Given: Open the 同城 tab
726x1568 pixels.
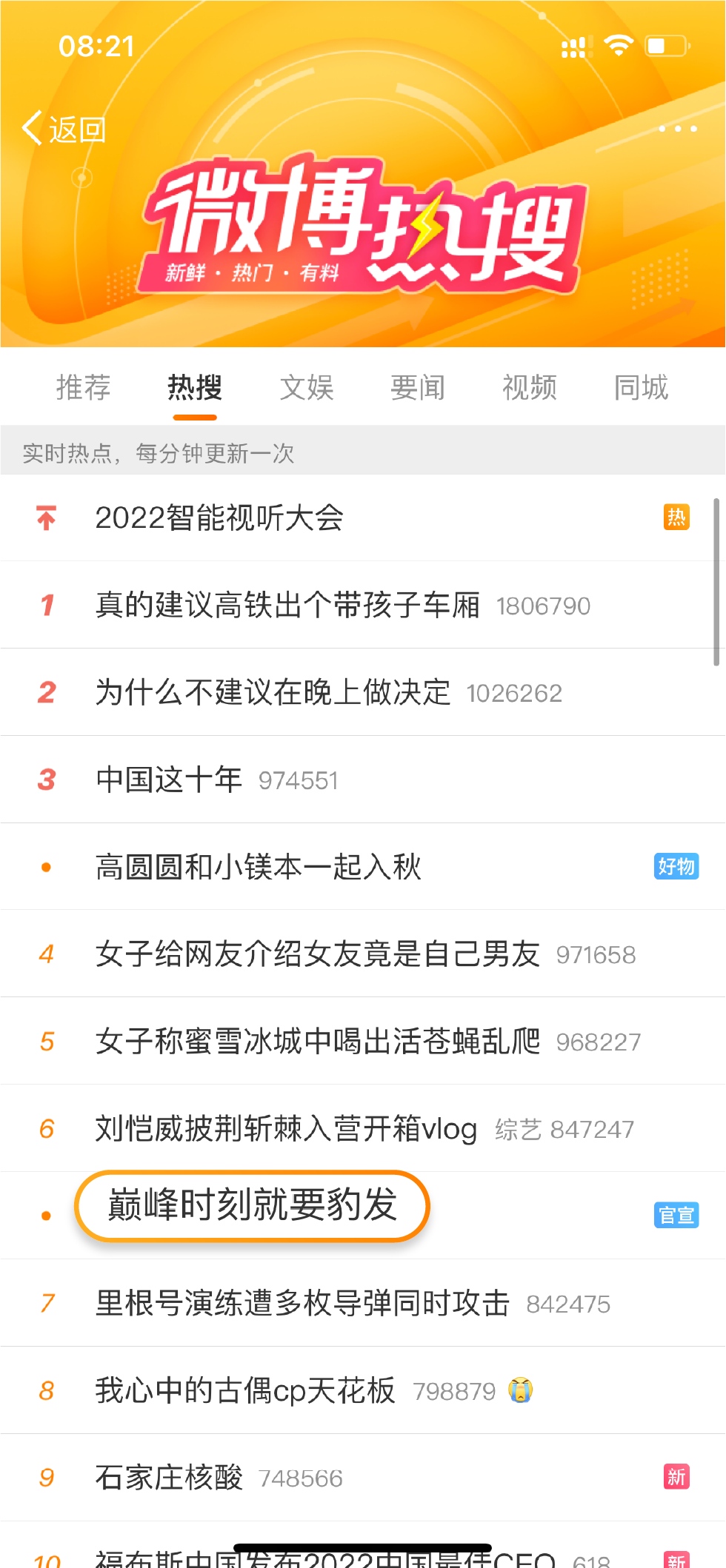Looking at the screenshot, I should click(x=641, y=387).
